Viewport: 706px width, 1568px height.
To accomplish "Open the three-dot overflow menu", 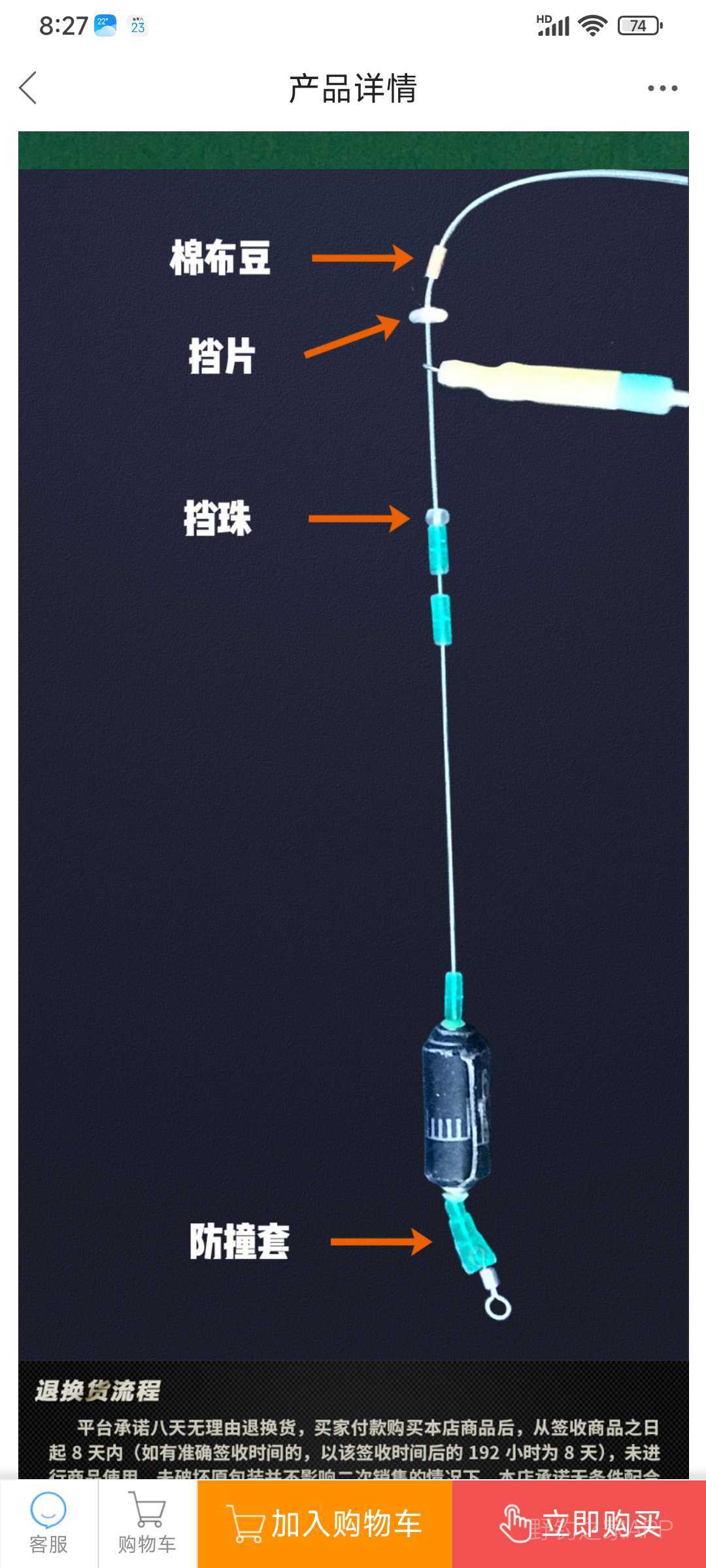I will (662, 88).
